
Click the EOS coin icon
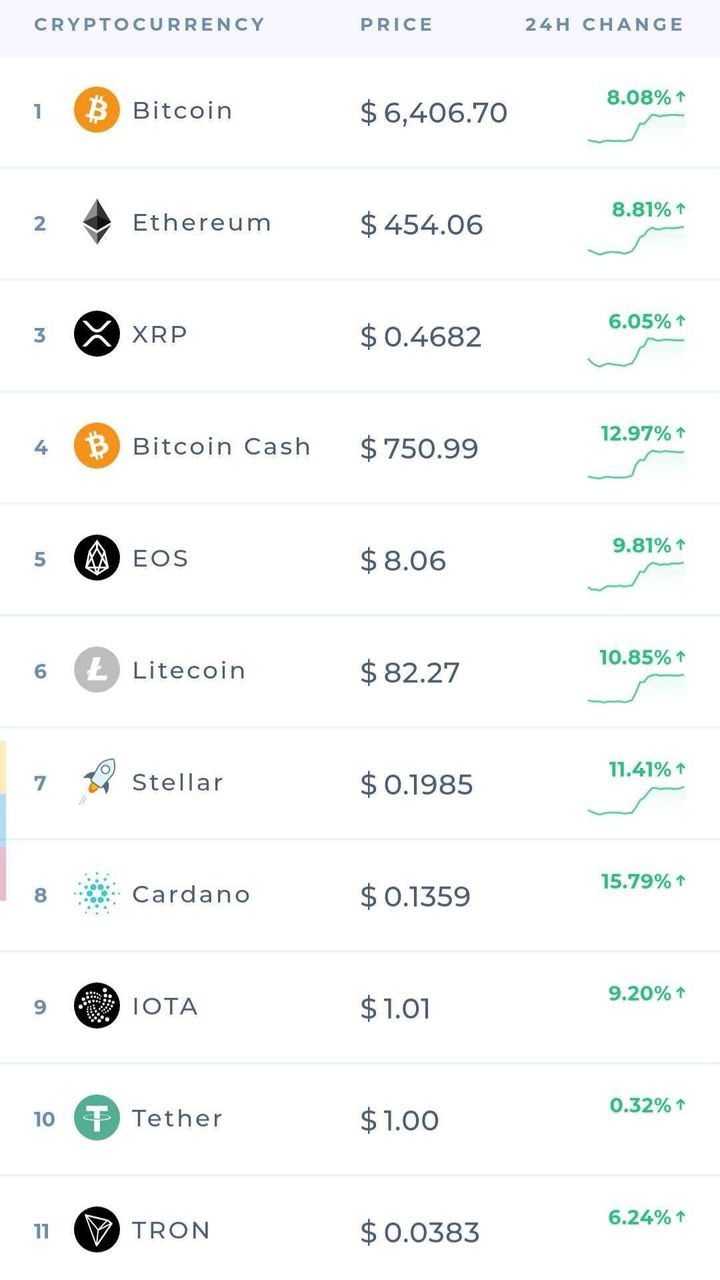coord(95,558)
